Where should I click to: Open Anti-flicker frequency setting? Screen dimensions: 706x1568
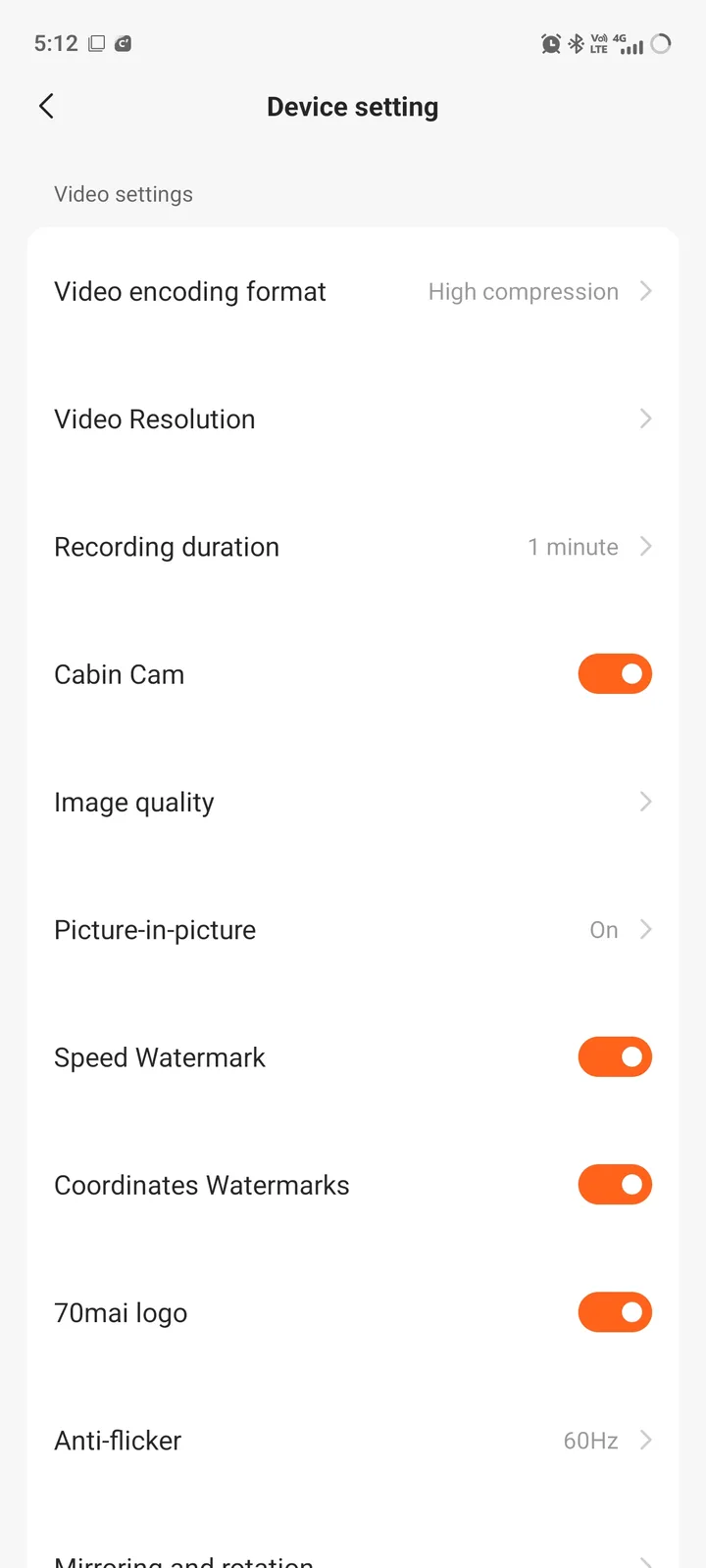353,1441
